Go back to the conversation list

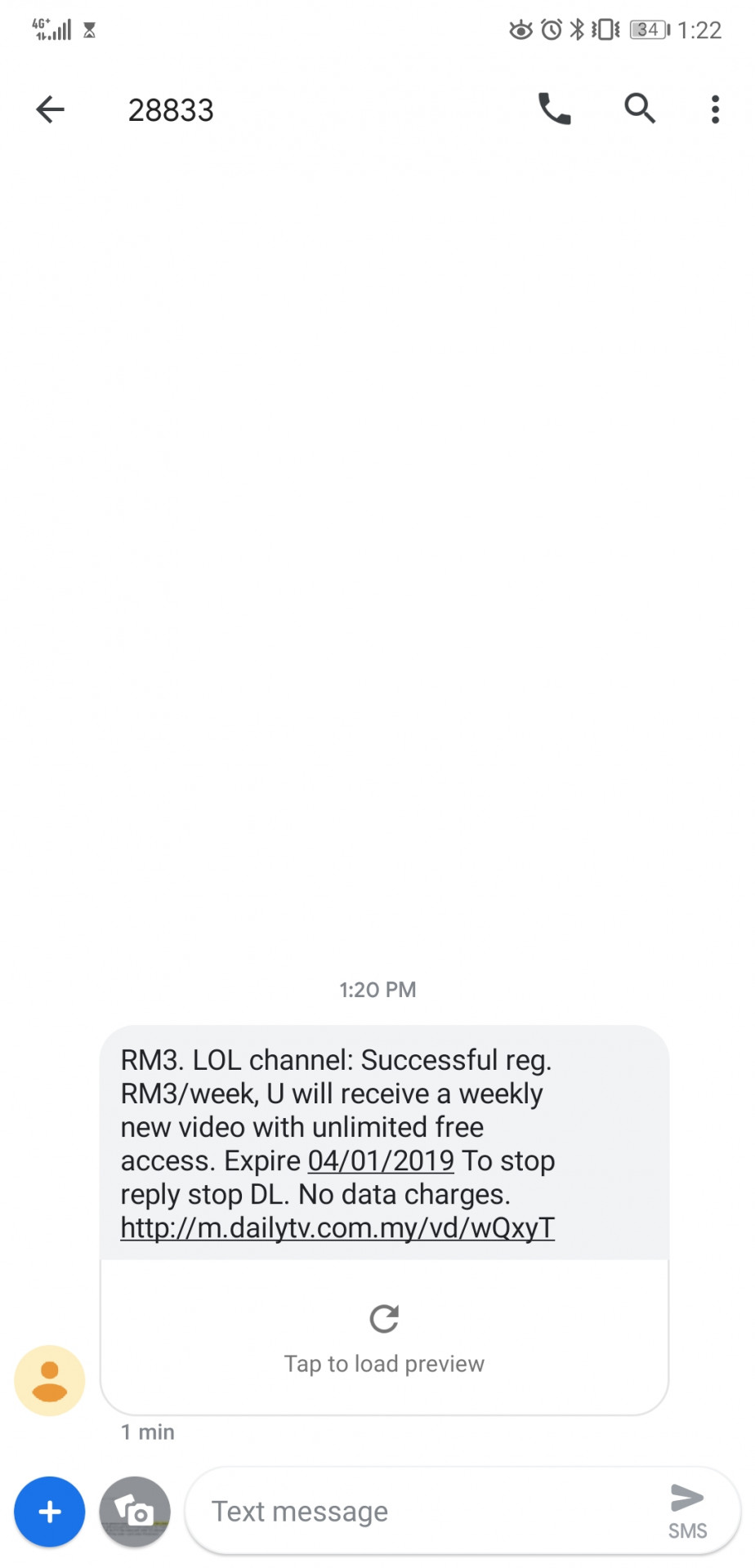[50, 109]
